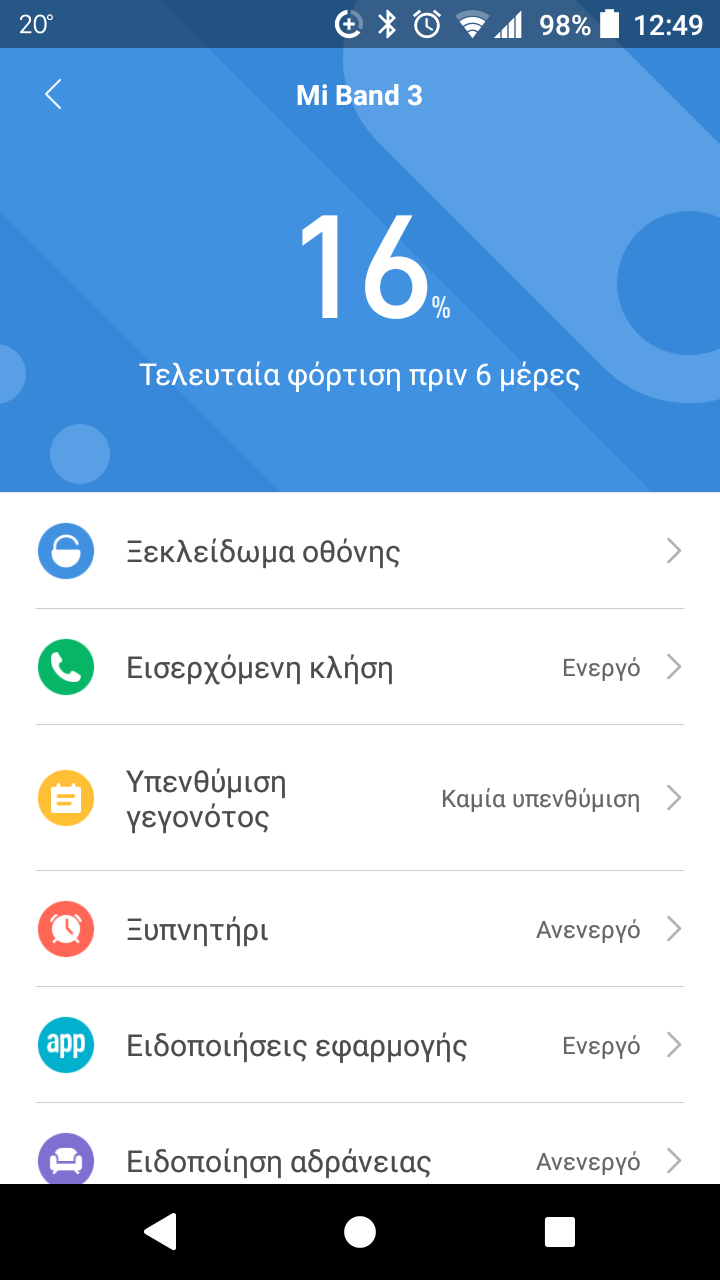Open Ξυπνητήρι alarm settings
Image resolution: width=720 pixels, height=1280 pixels.
tap(360, 929)
